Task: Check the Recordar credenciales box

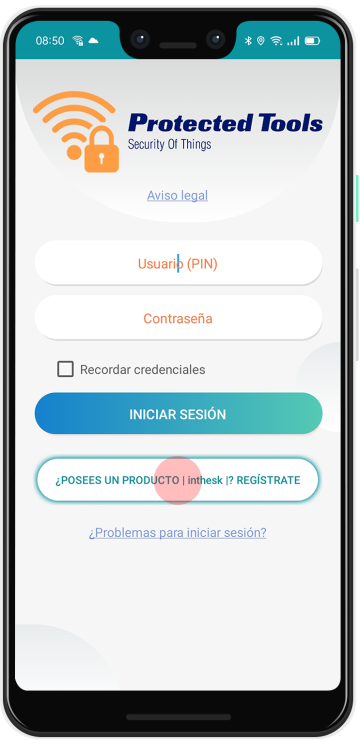Action: tap(66, 369)
